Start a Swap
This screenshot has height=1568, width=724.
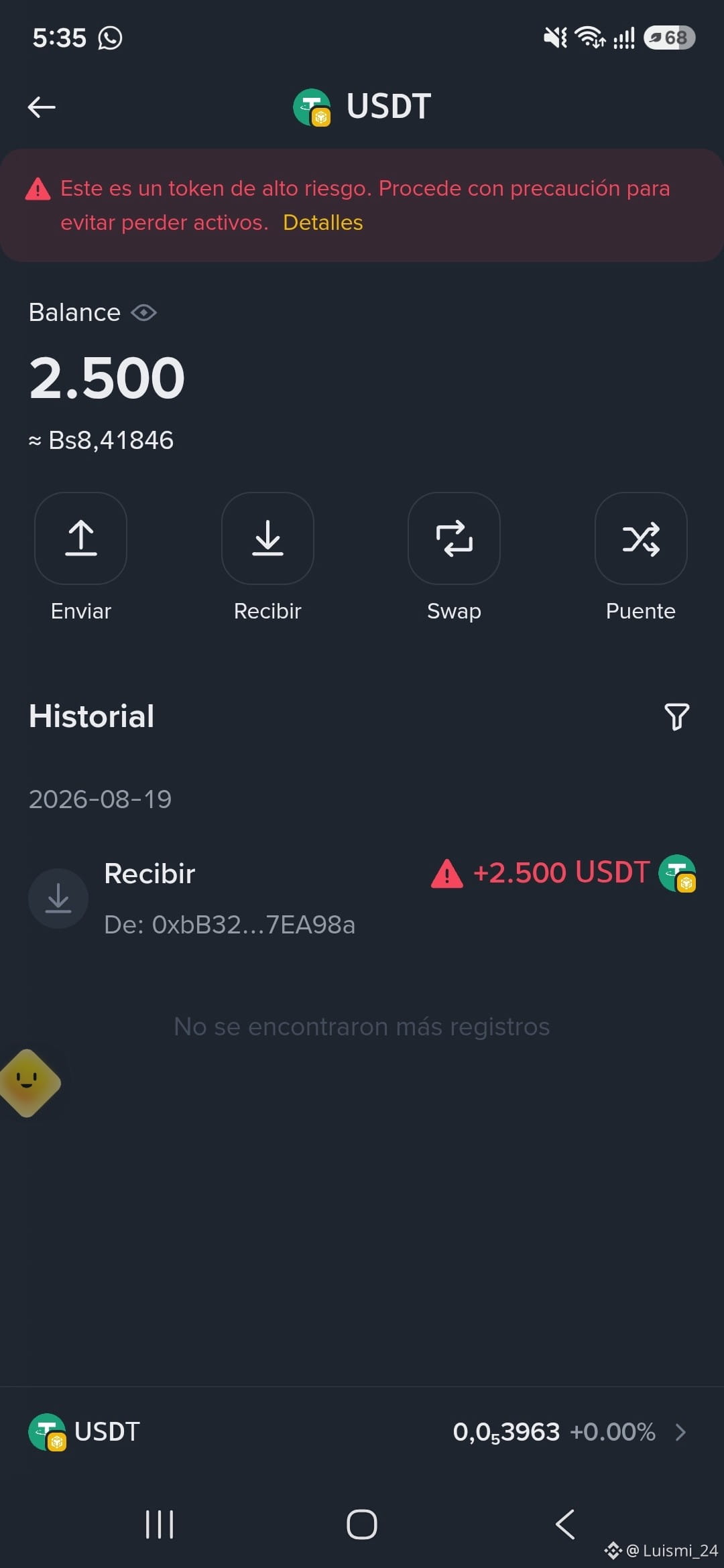tap(454, 538)
